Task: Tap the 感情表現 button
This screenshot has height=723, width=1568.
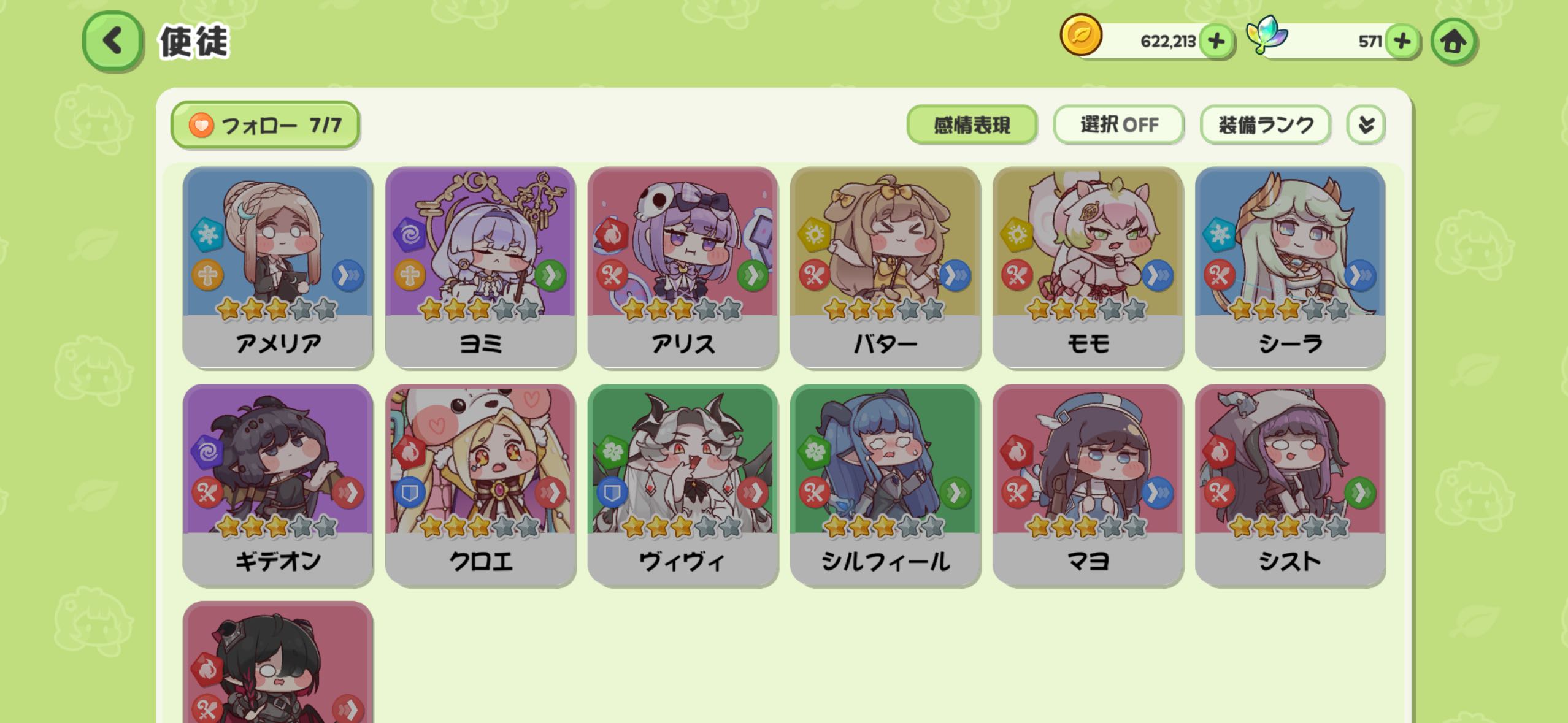Action: pyautogui.click(x=971, y=125)
